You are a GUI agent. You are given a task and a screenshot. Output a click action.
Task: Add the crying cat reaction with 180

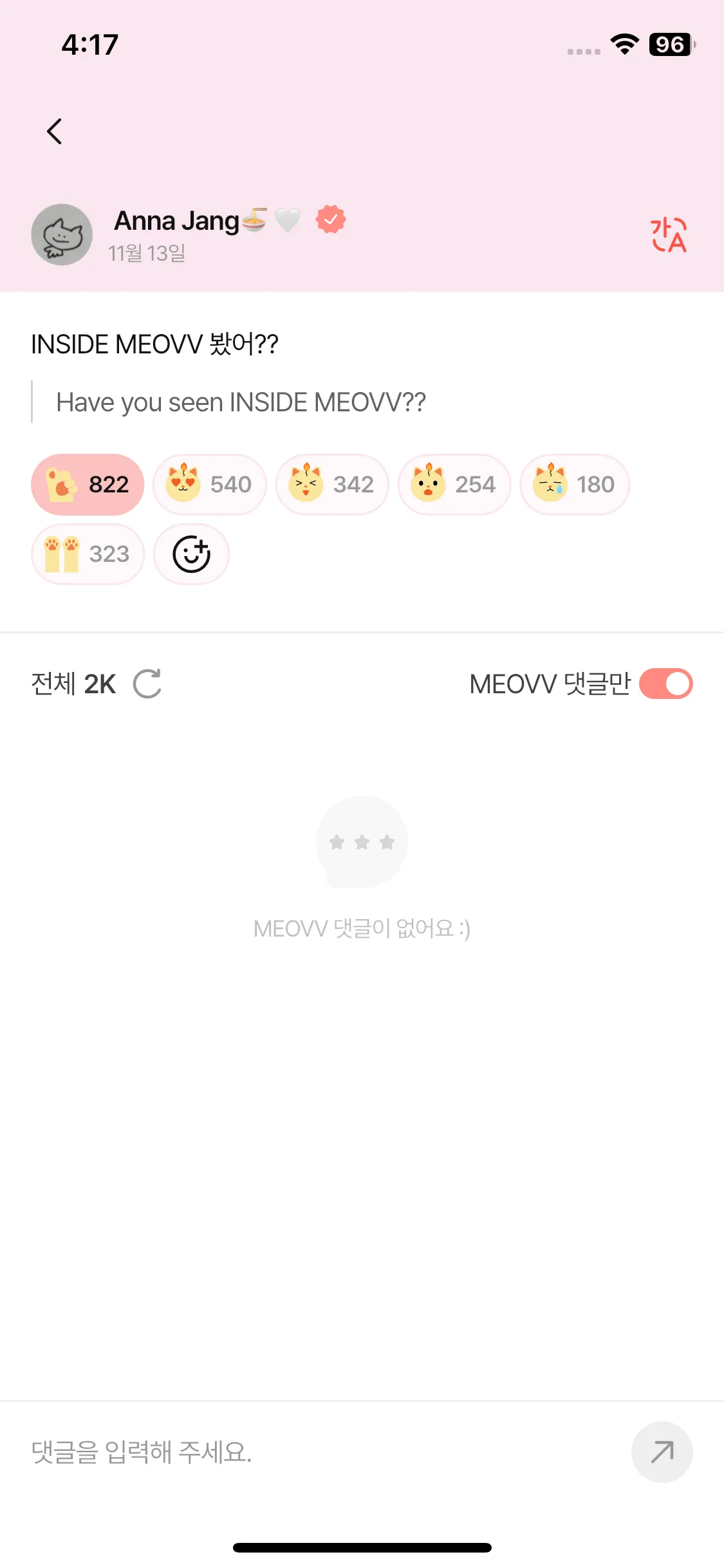575,485
